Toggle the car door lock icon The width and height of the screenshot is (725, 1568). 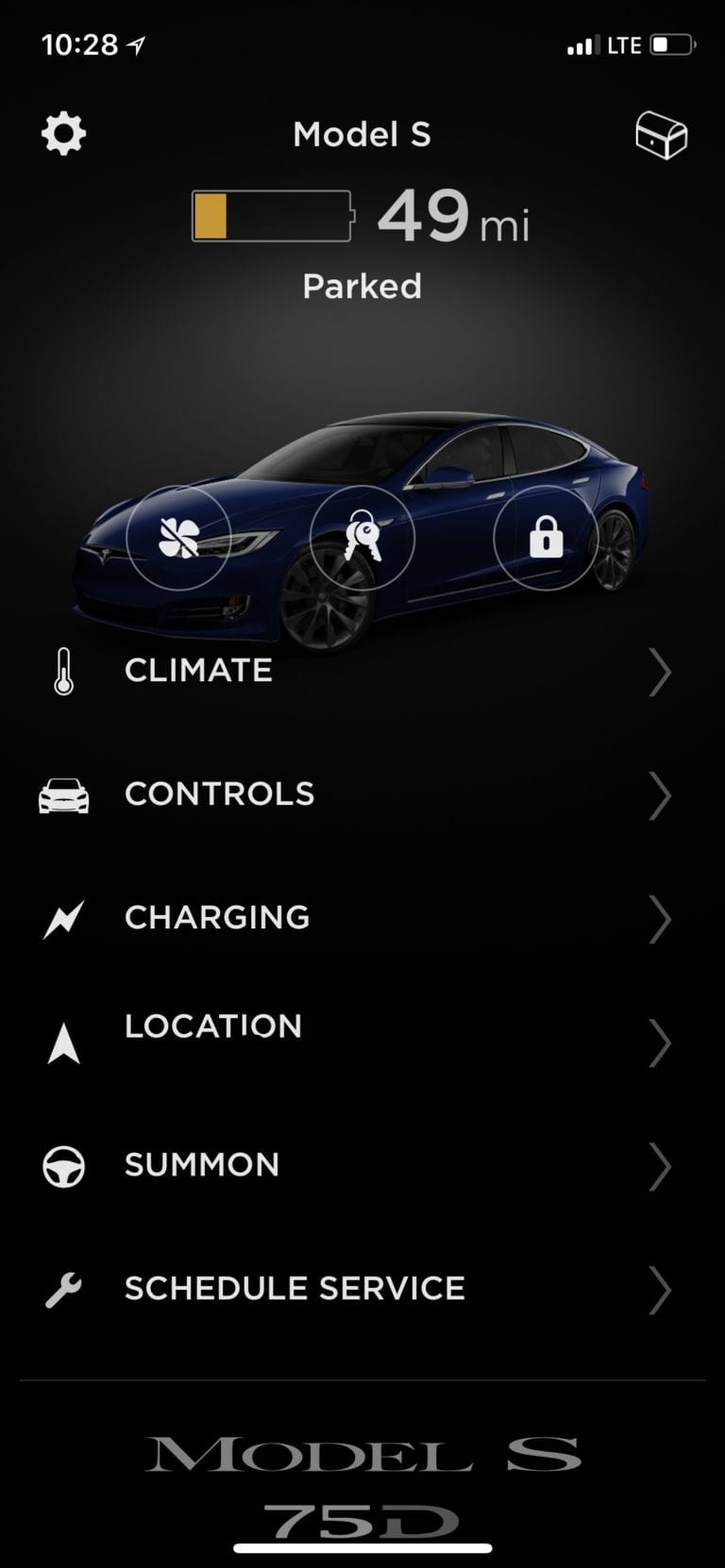click(x=546, y=538)
